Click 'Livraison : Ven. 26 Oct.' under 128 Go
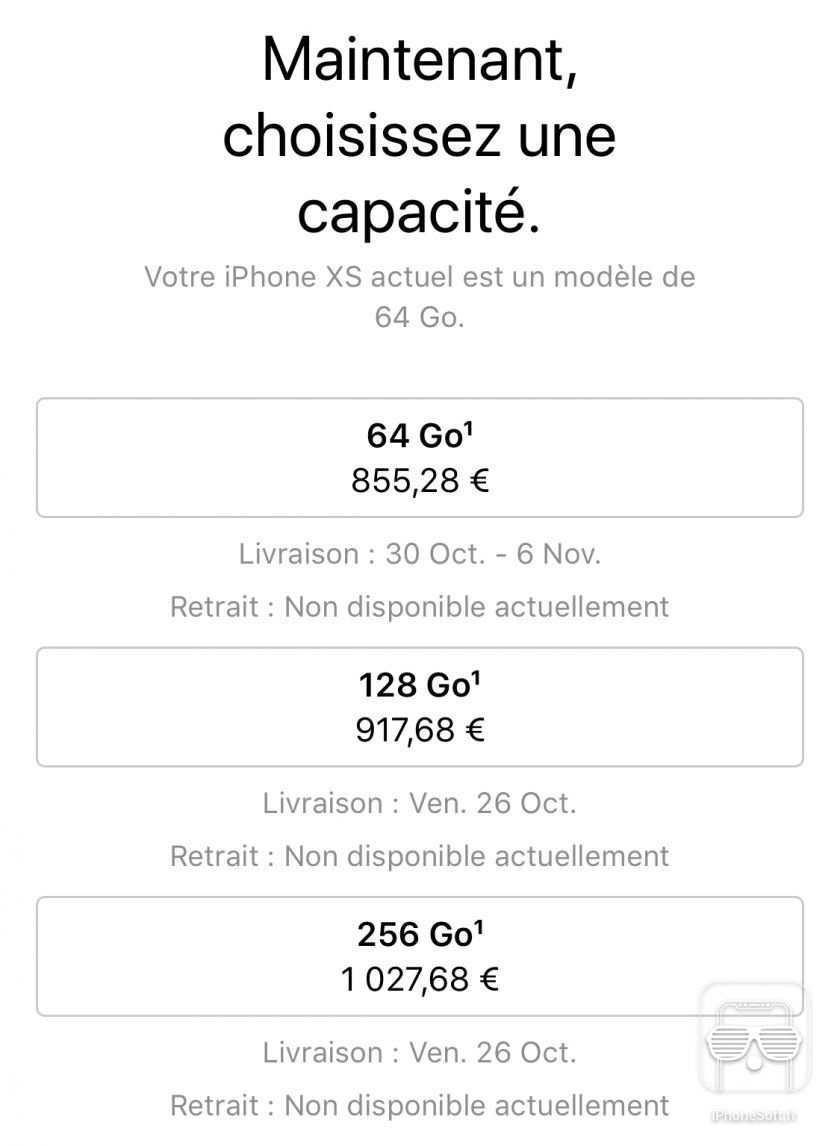 click(420, 804)
